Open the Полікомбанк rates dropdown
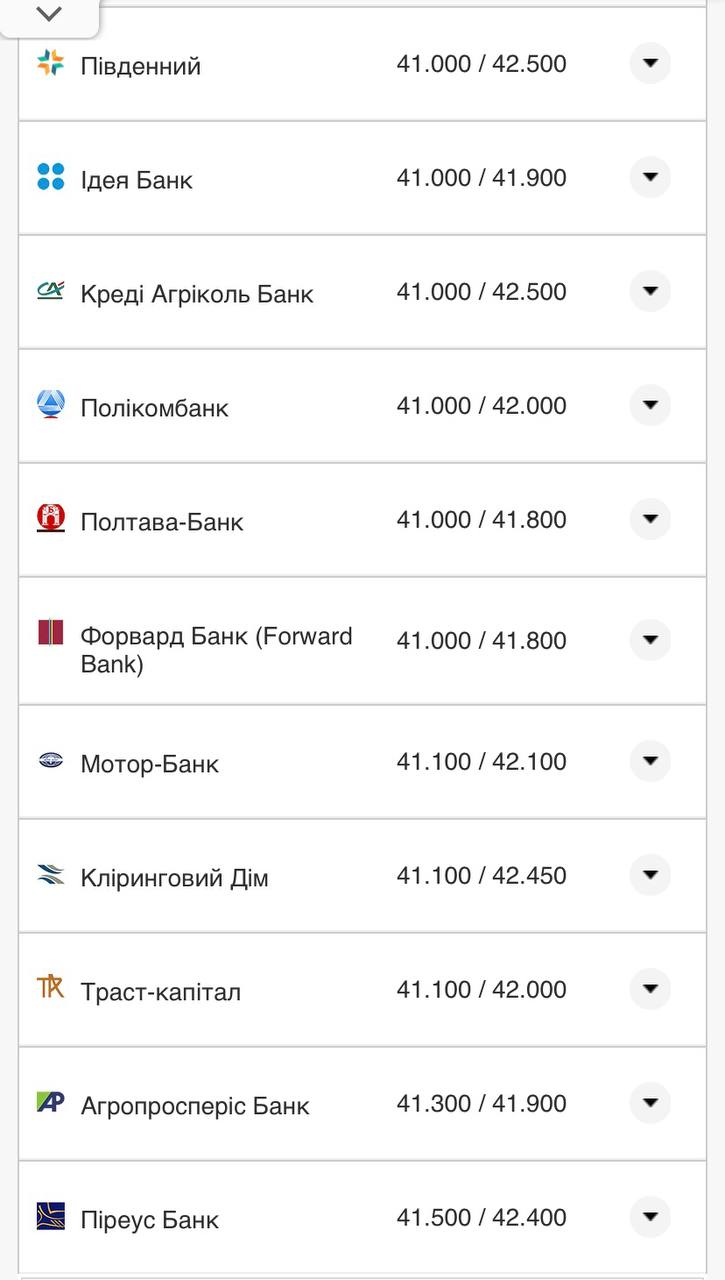Screen dimensions: 725x1280 coord(650,405)
